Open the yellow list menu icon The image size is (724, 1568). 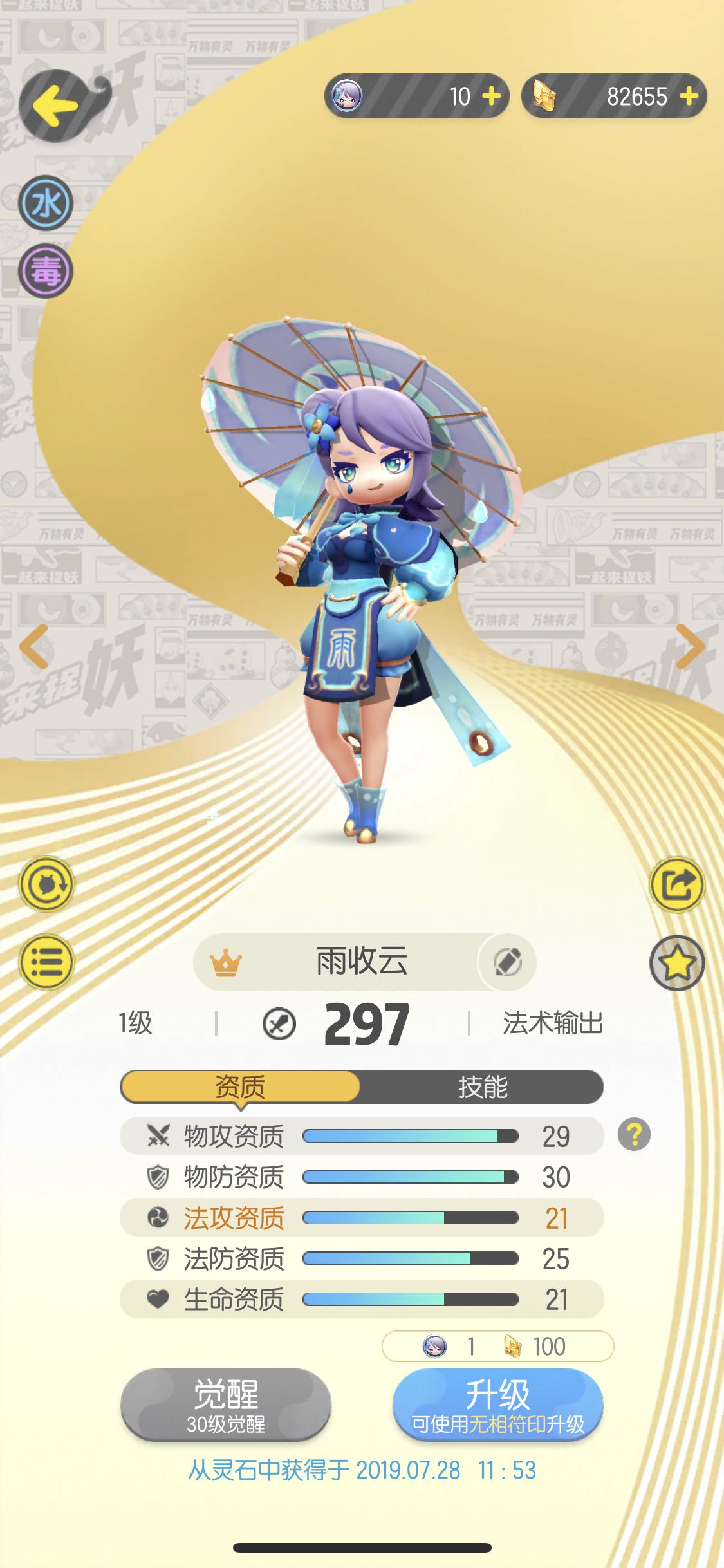pos(46,962)
